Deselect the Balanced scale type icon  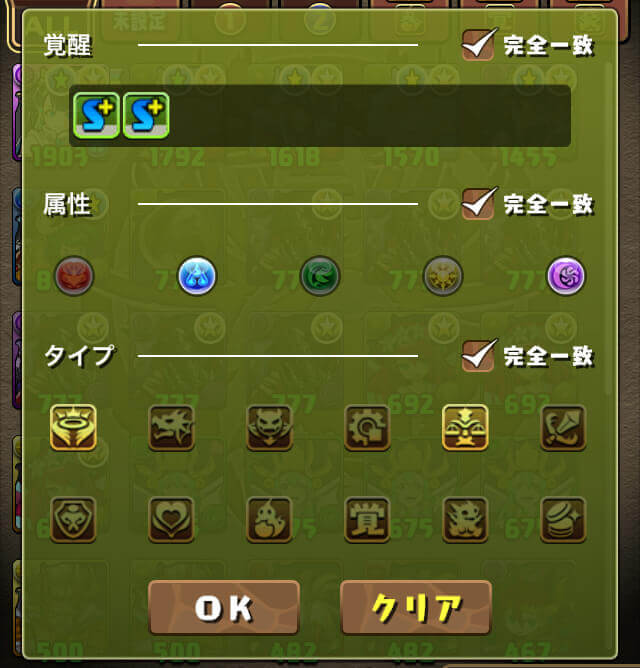(466, 428)
